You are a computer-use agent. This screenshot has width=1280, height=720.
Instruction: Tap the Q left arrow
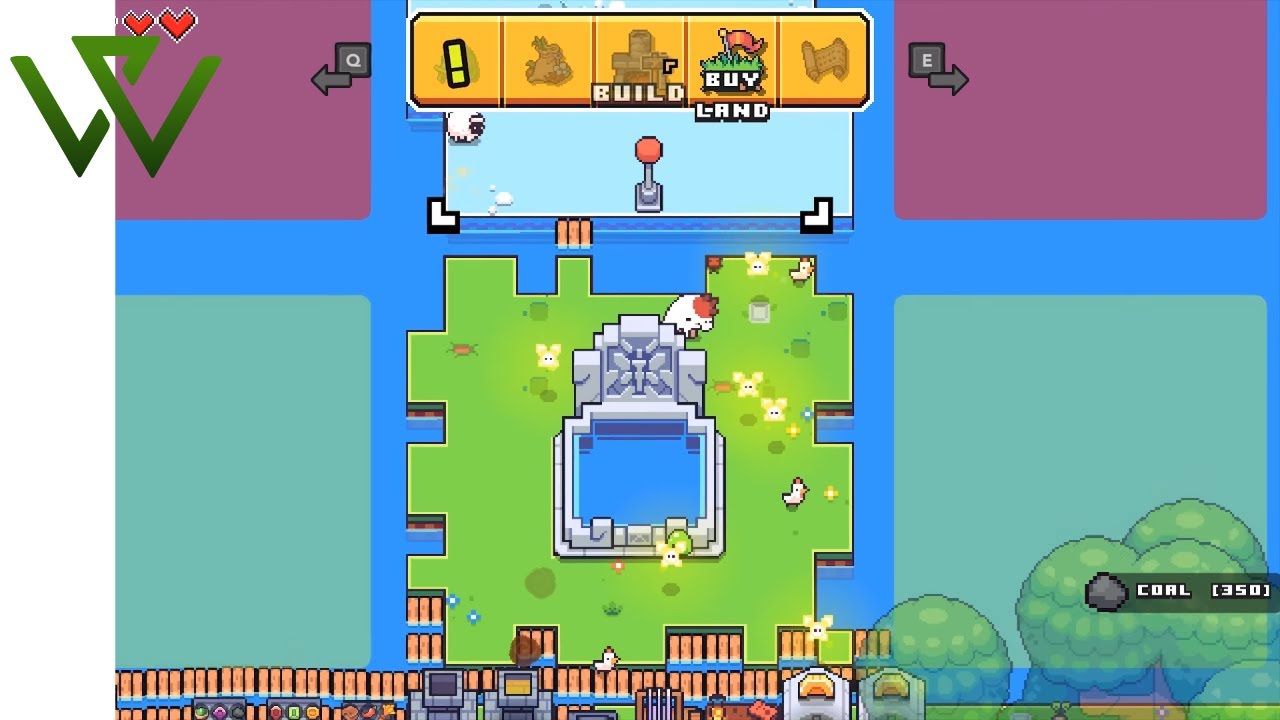pyautogui.click(x=341, y=70)
